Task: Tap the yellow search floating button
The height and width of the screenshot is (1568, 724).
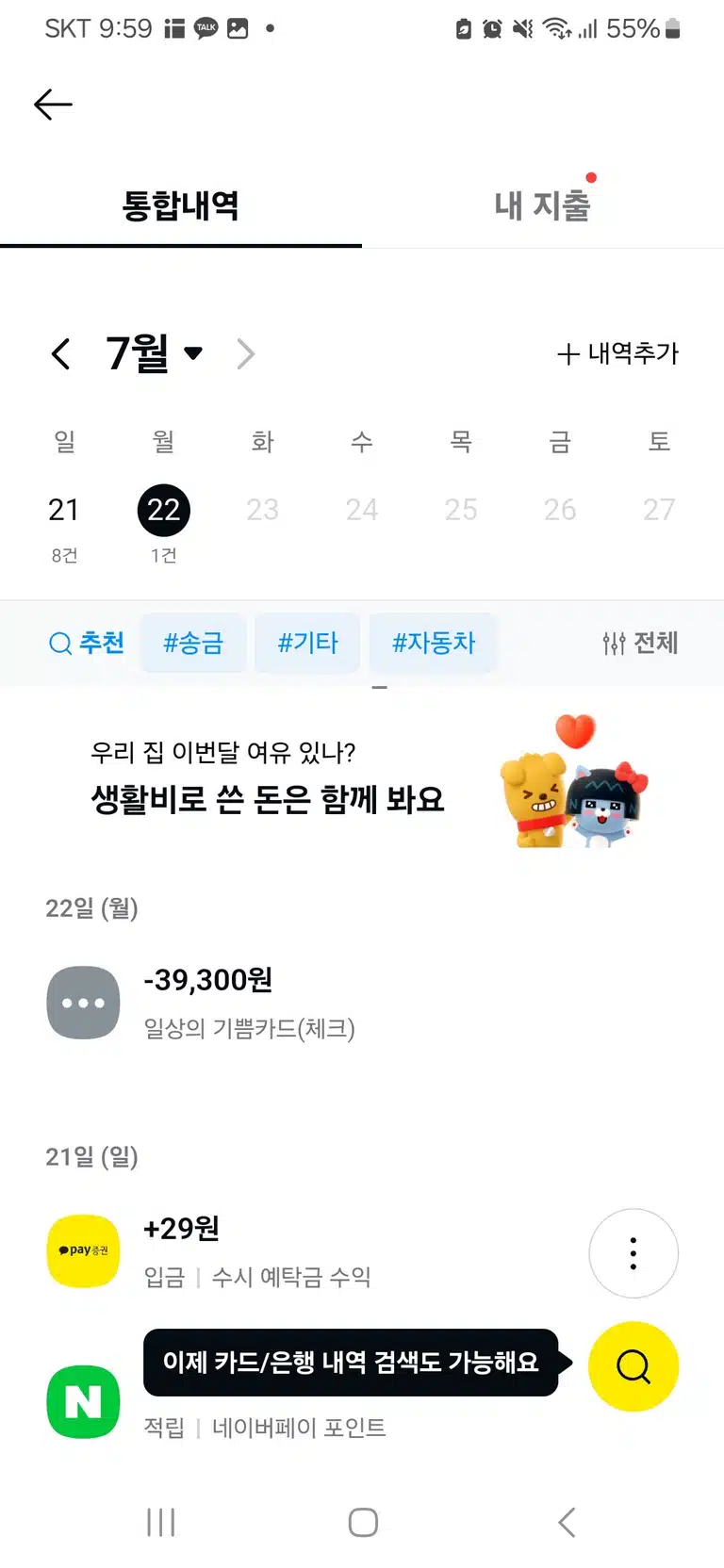Action: 633,1366
